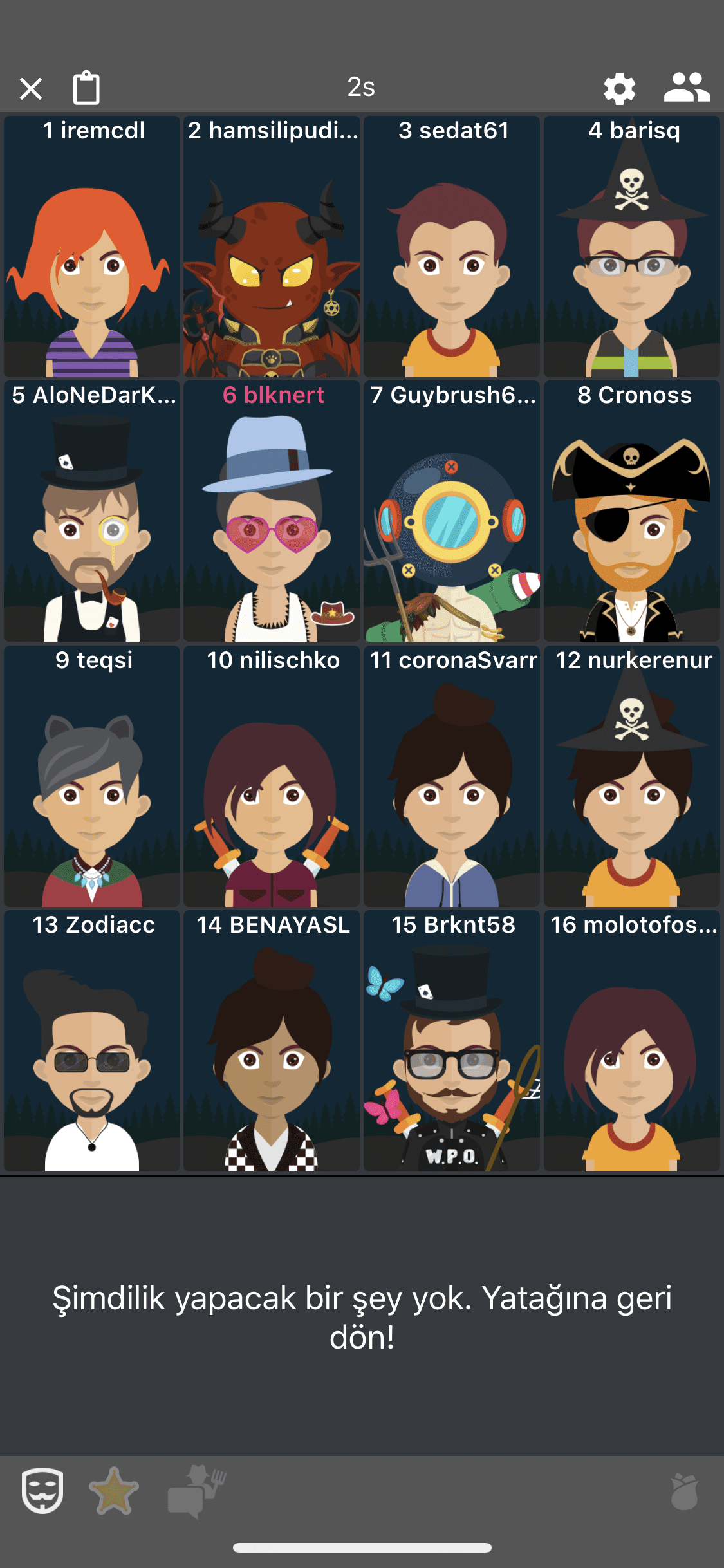
Task: Open the clipboard notes icon
Action: pyautogui.click(x=86, y=88)
